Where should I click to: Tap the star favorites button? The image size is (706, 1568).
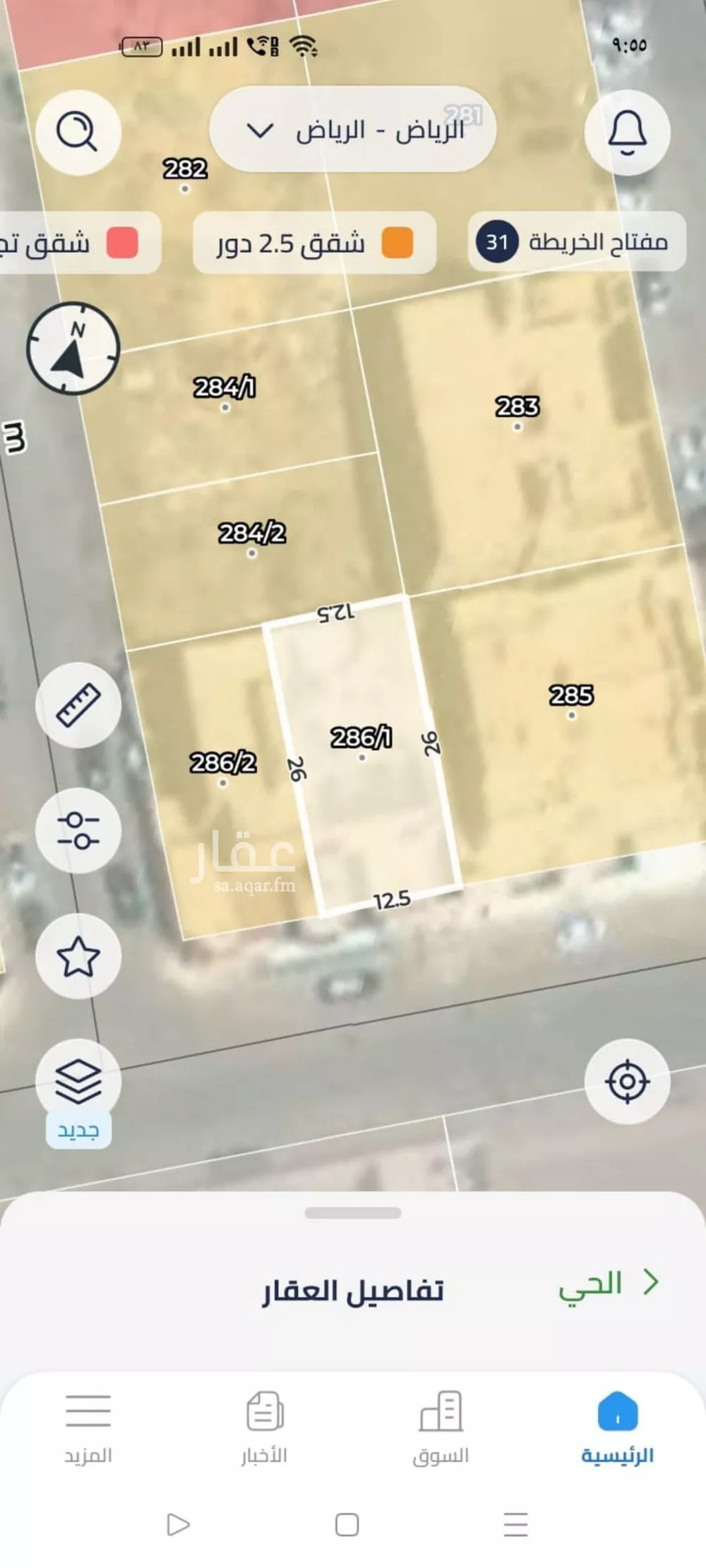click(x=78, y=956)
